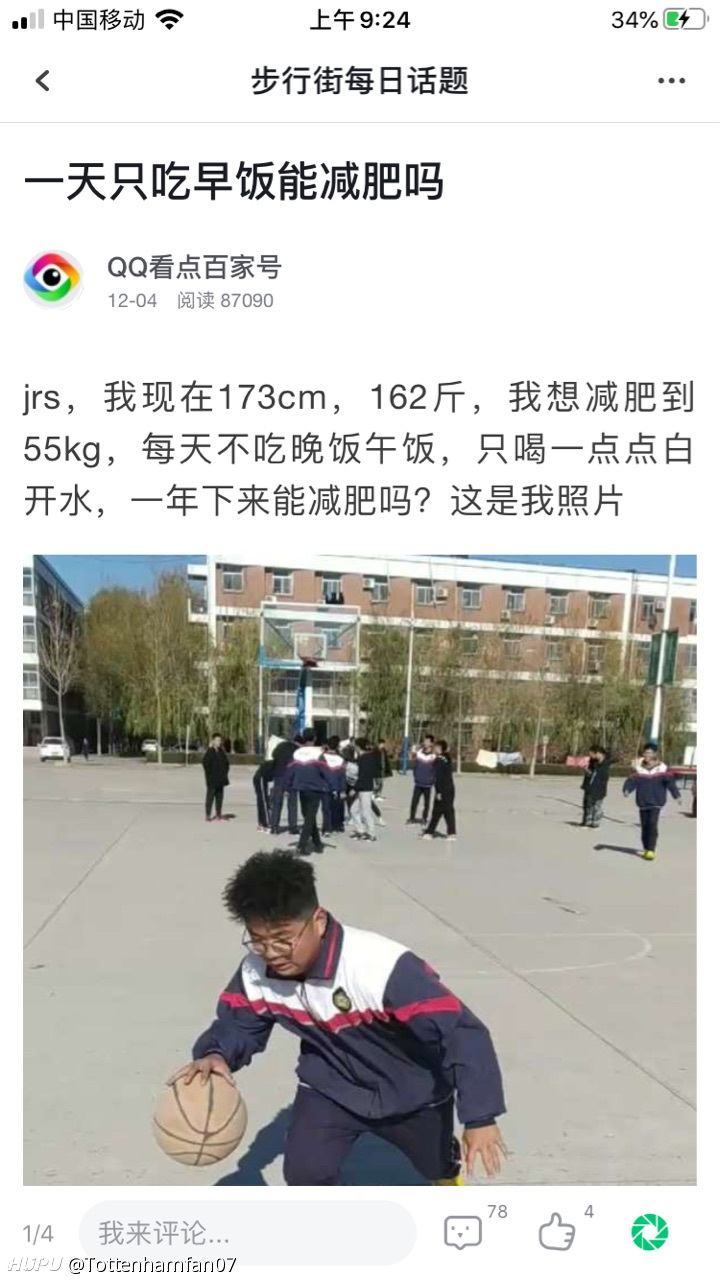Open QQ看点百家号 author profile

pyautogui.click(x=194, y=267)
